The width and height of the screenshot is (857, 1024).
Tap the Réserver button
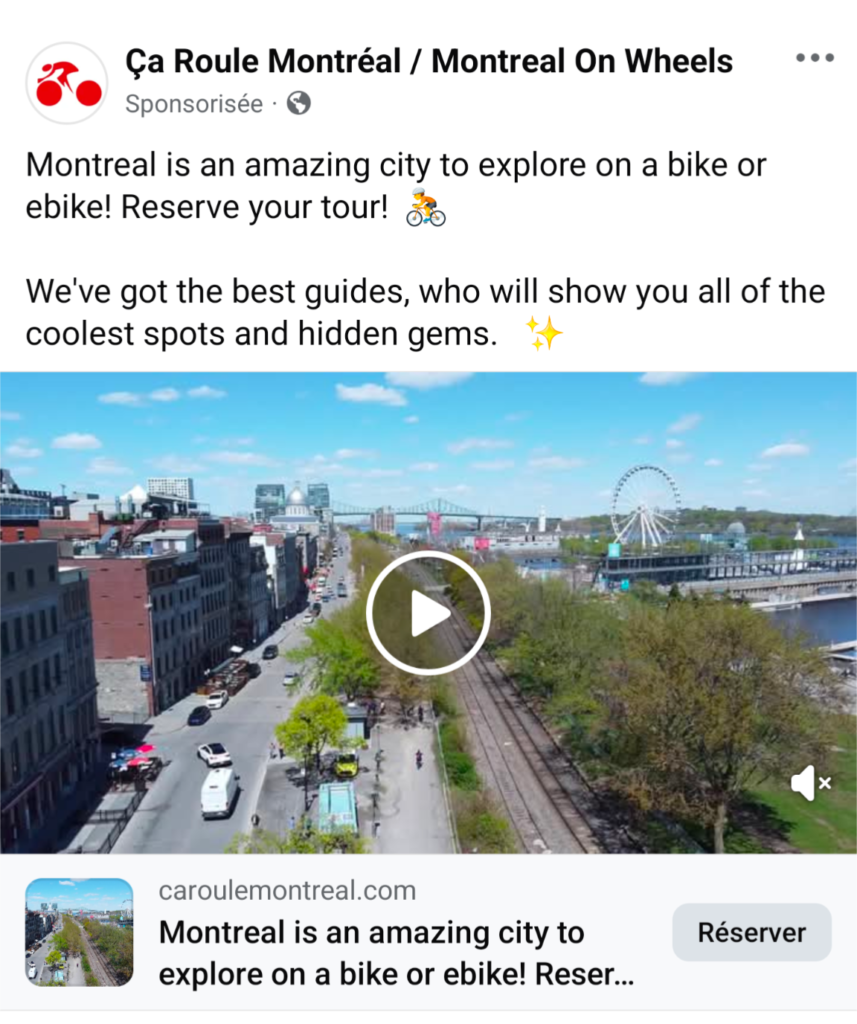[x=751, y=932]
